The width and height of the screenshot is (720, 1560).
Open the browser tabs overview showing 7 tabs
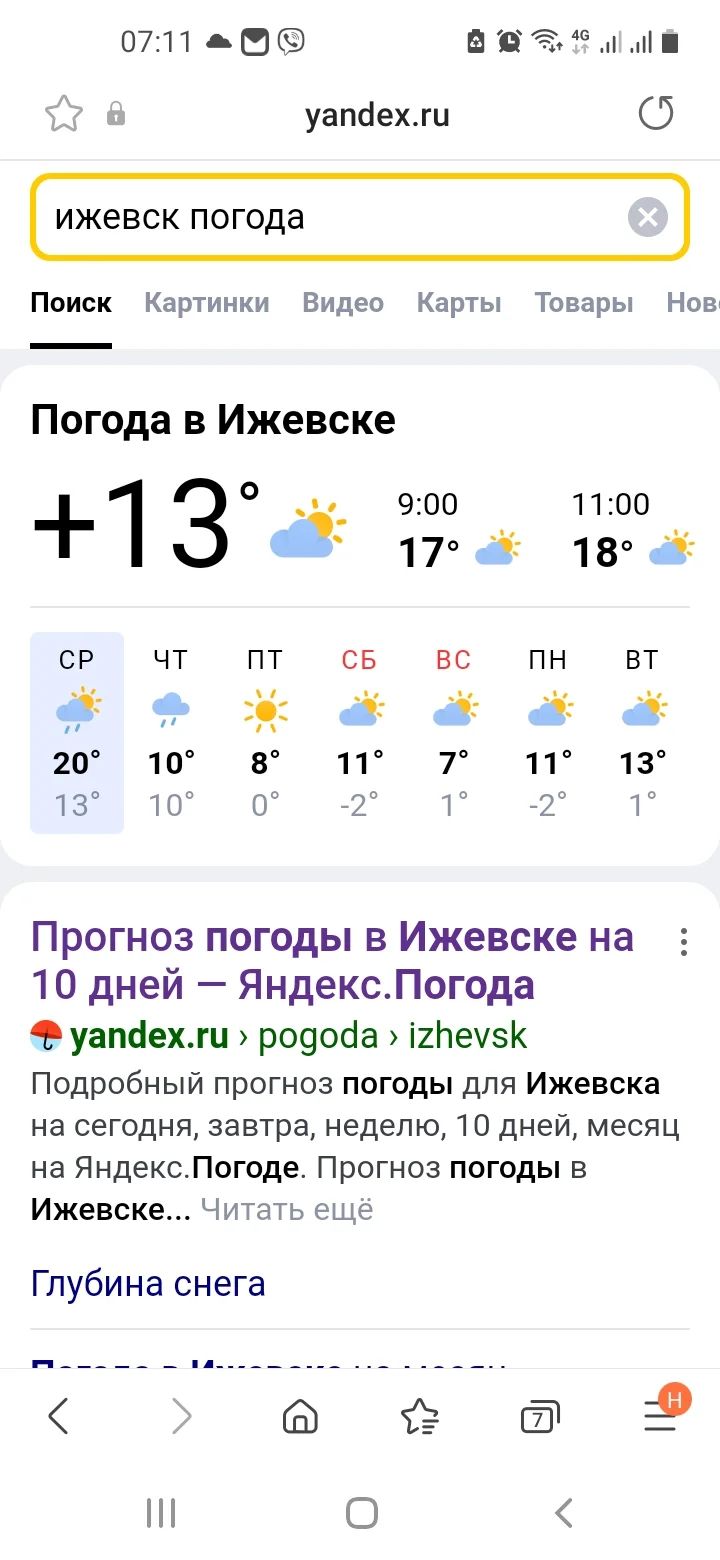point(539,1416)
